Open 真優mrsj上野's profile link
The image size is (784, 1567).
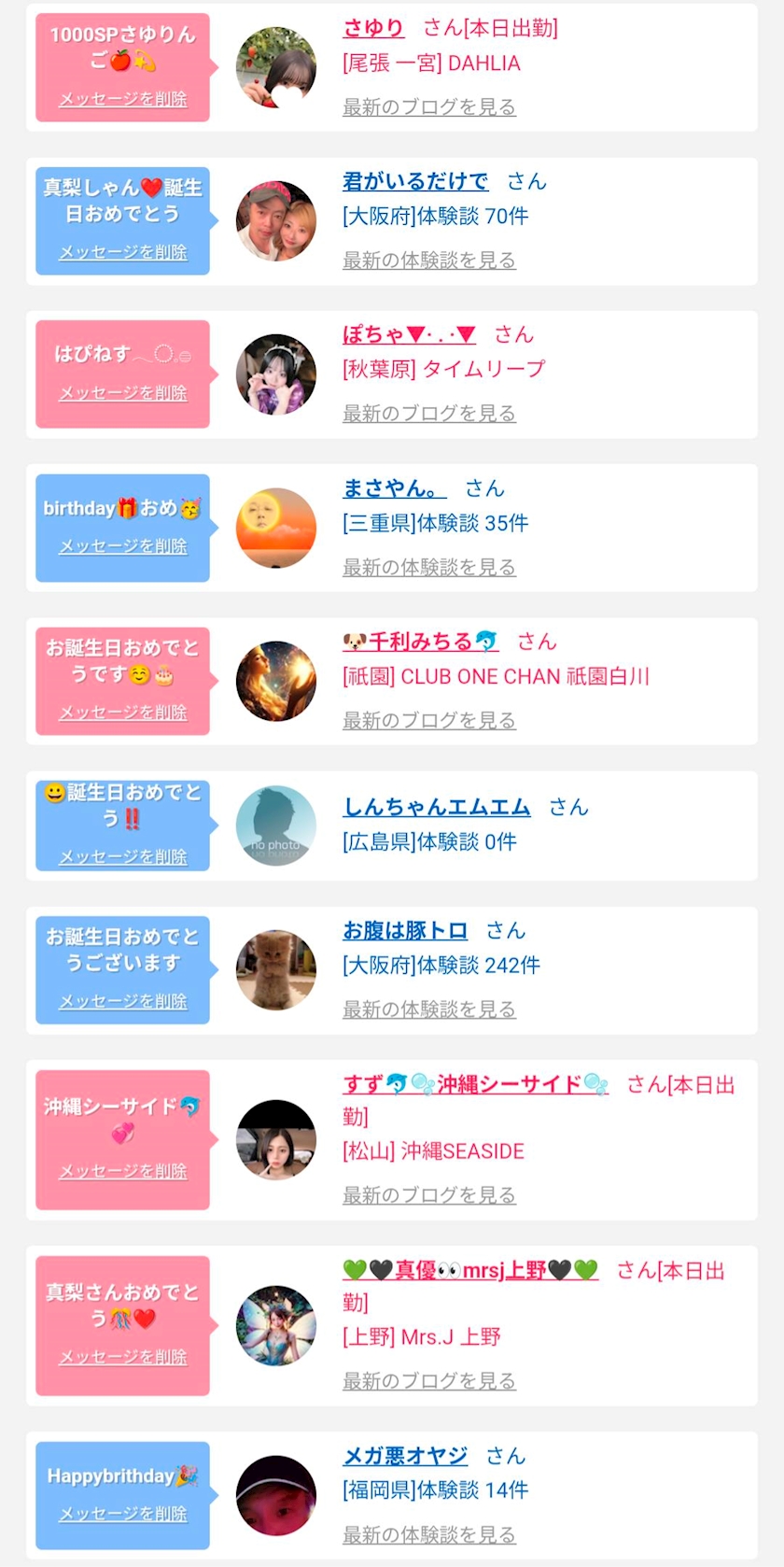[470, 1270]
